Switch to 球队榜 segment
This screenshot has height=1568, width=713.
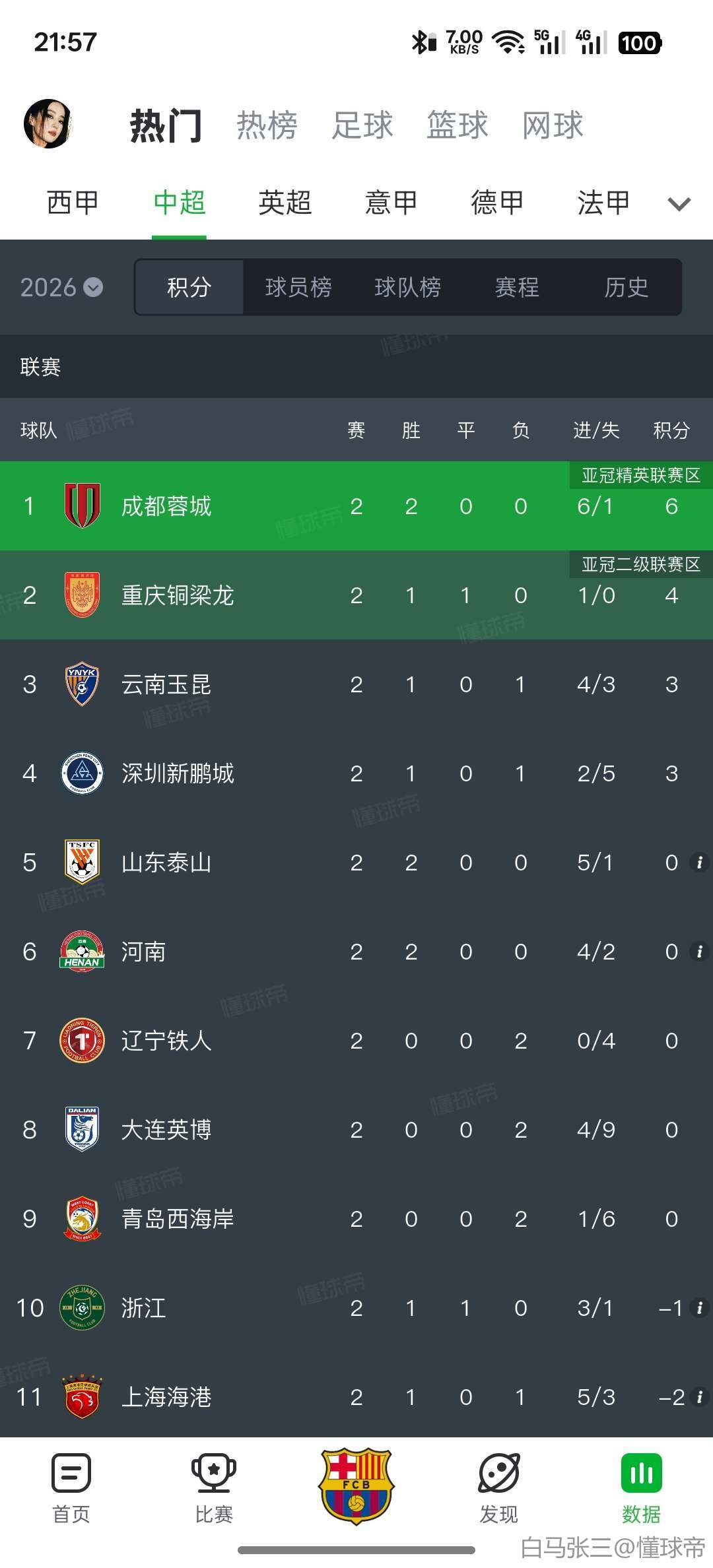click(408, 287)
